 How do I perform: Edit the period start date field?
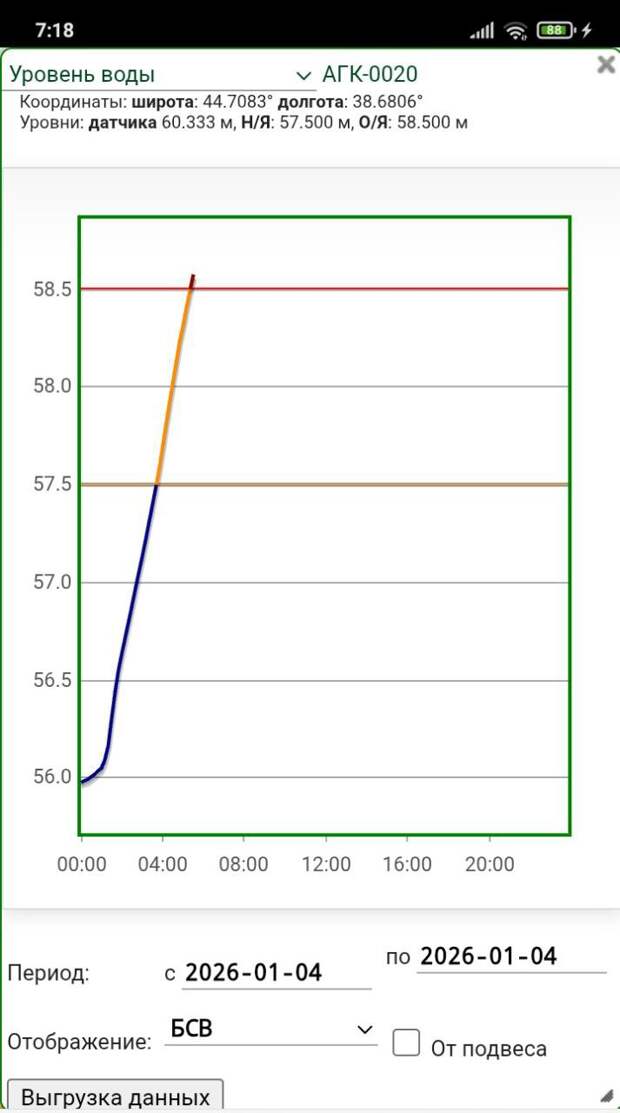(276, 972)
